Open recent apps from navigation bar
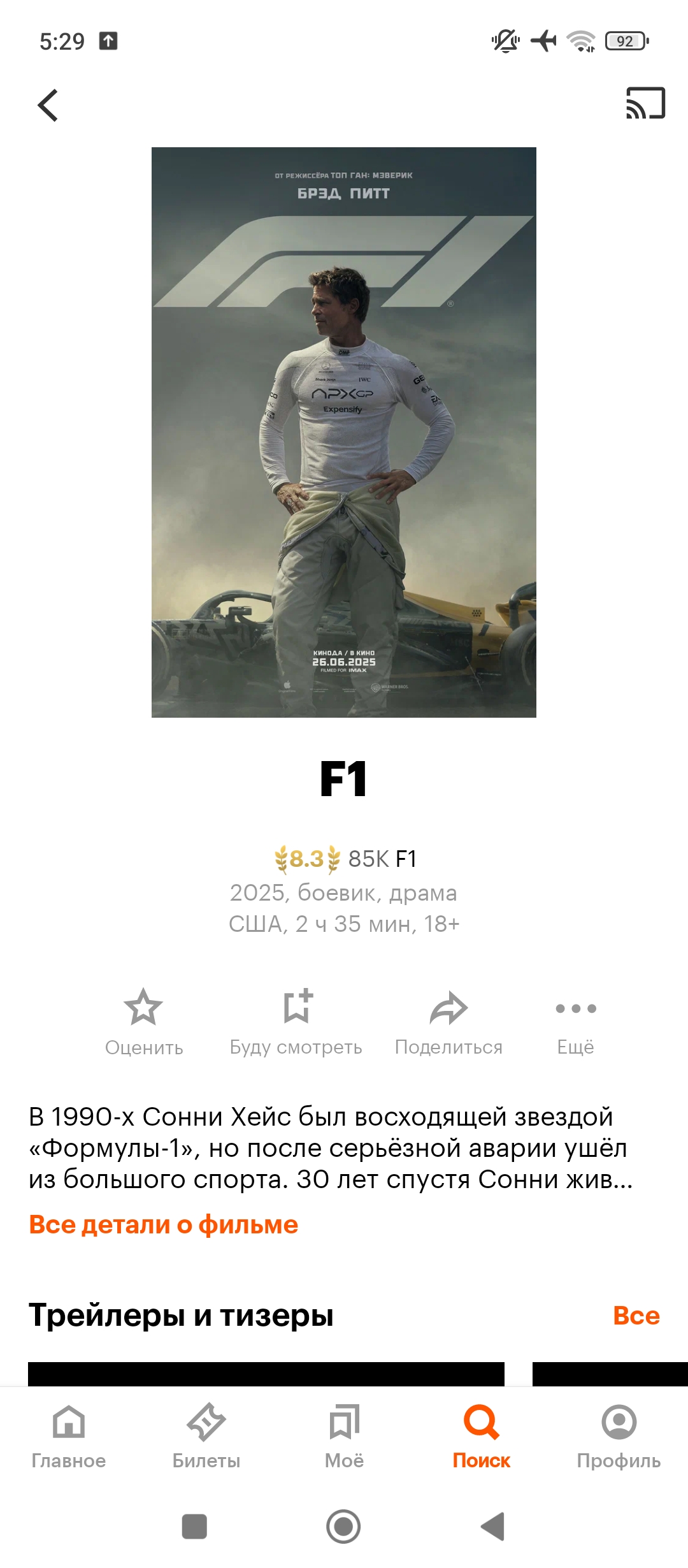 194,1527
